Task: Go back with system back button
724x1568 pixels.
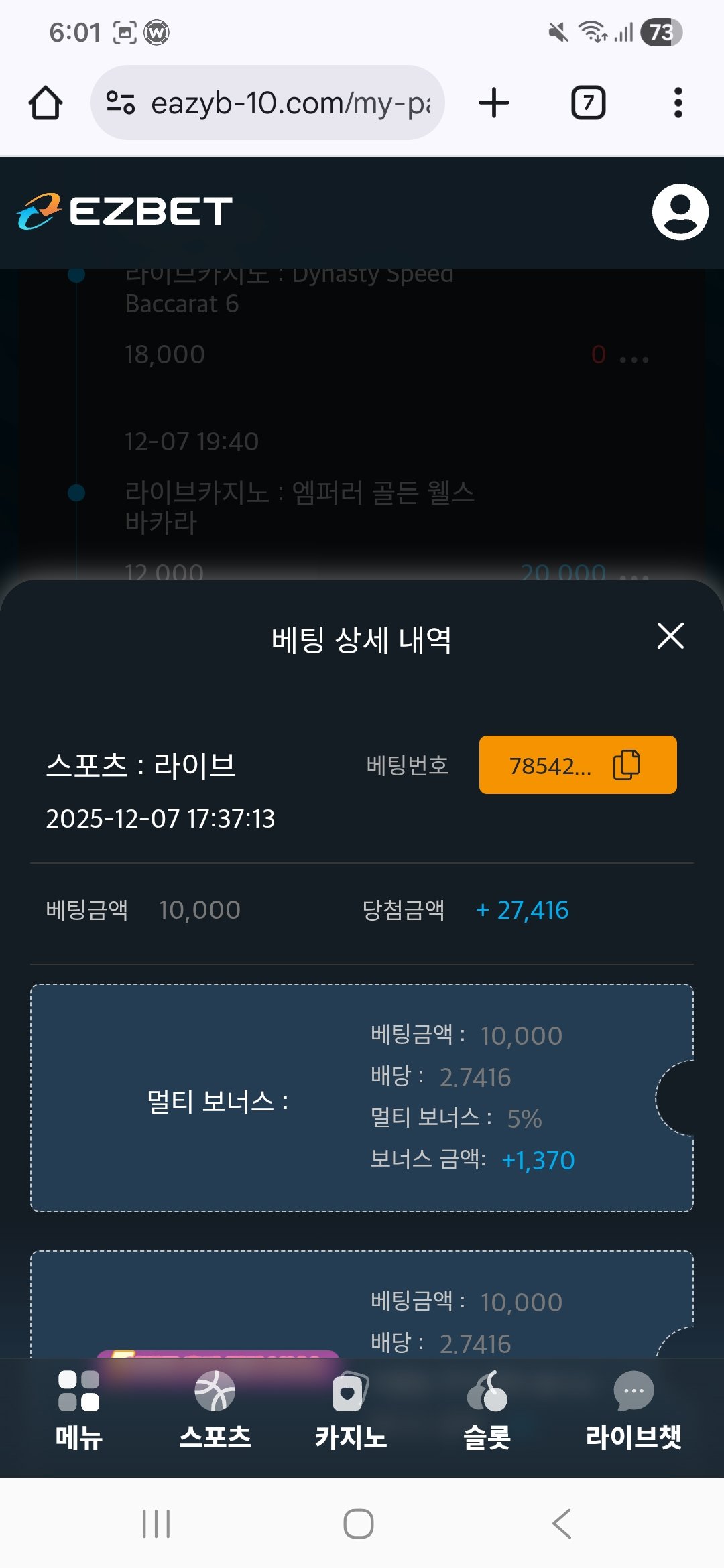Action: (562, 1524)
